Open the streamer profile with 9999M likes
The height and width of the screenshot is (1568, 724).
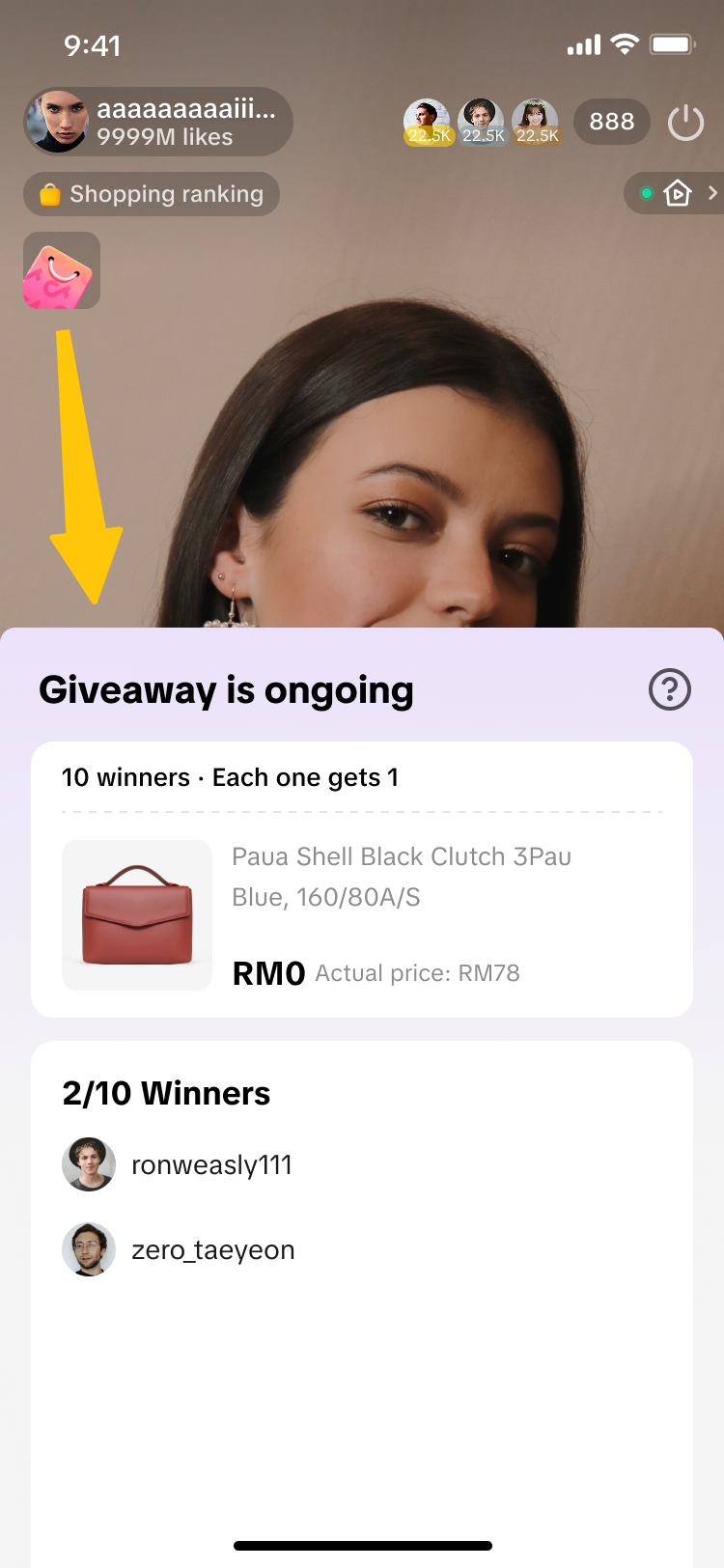click(157, 123)
